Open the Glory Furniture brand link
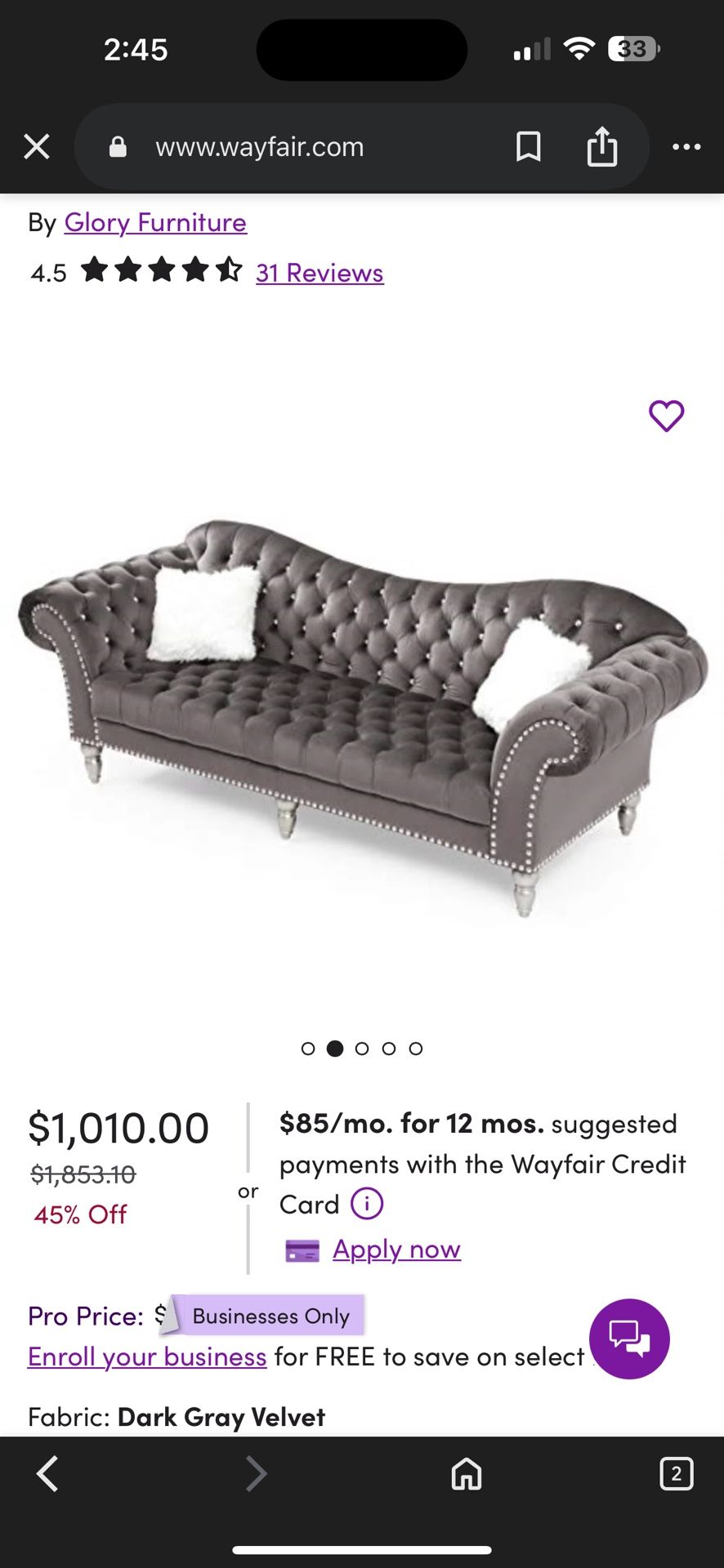The height and width of the screenshot is (1568, 724). pyautogui.click(x=155, y=222)
